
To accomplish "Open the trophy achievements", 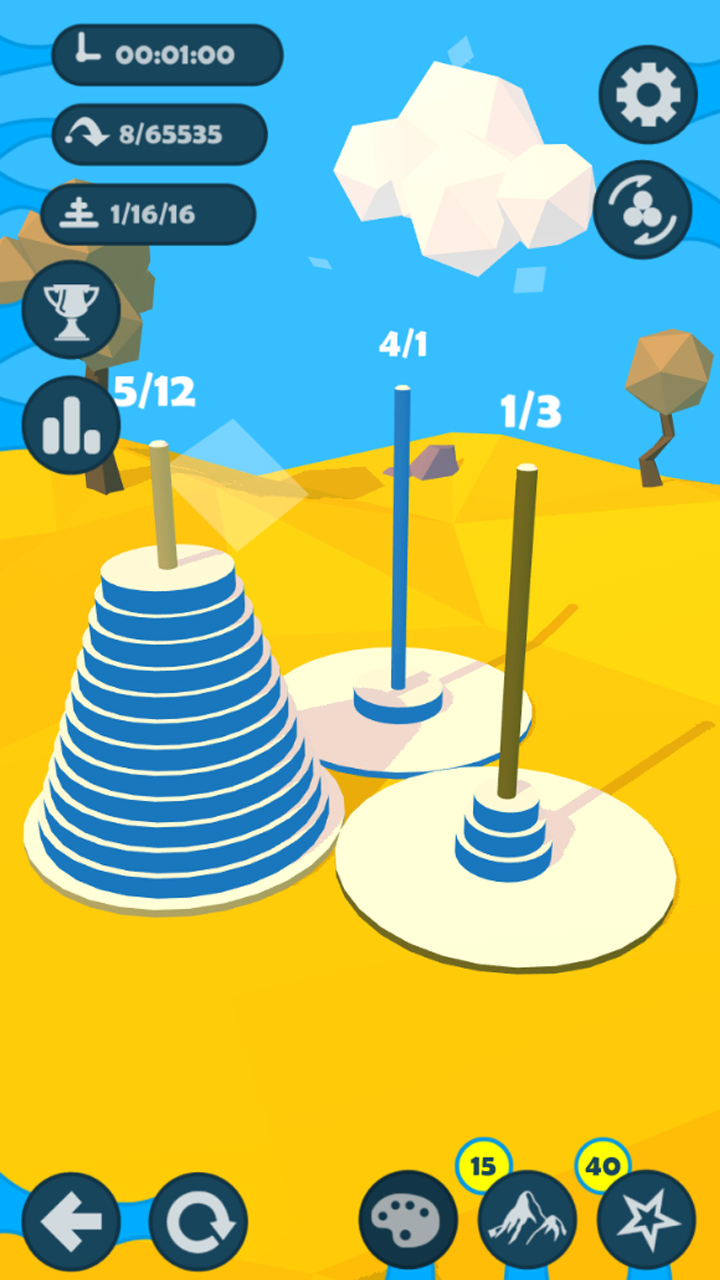I will [x=71, y=309].
